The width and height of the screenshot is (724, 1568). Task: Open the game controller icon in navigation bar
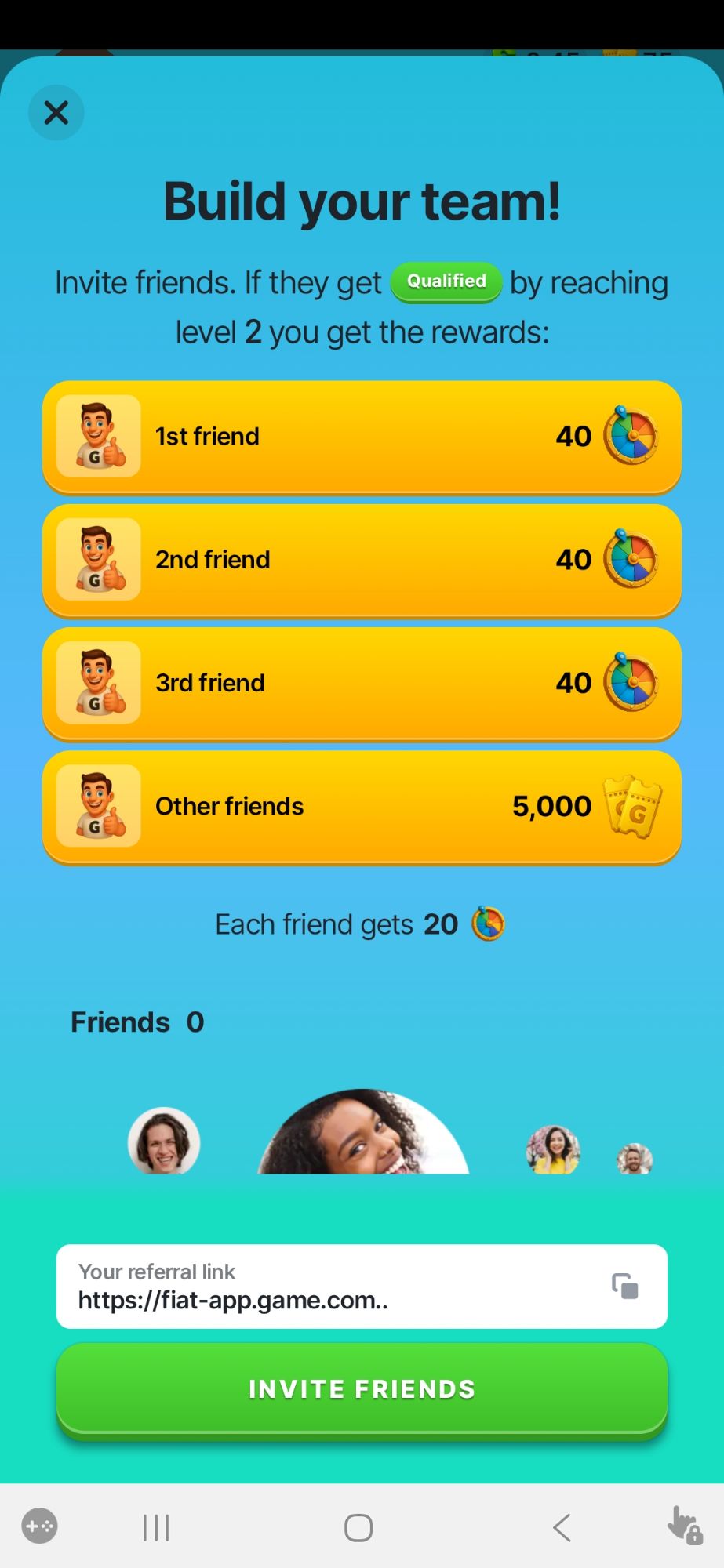pyautogui.click(x=40, y=1526)
